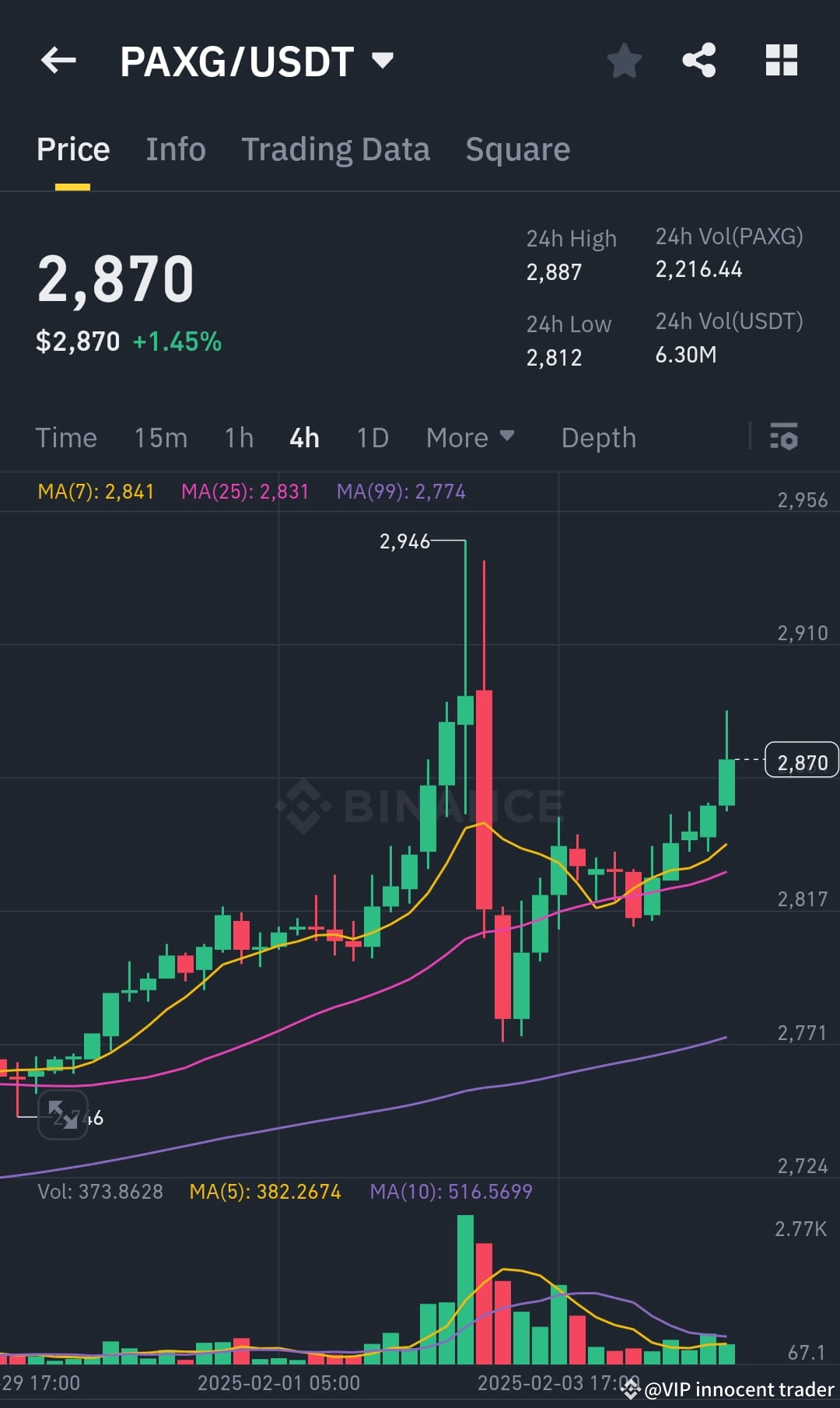Open the Info tab
The image size is (840, 1408).
(175, 149)
